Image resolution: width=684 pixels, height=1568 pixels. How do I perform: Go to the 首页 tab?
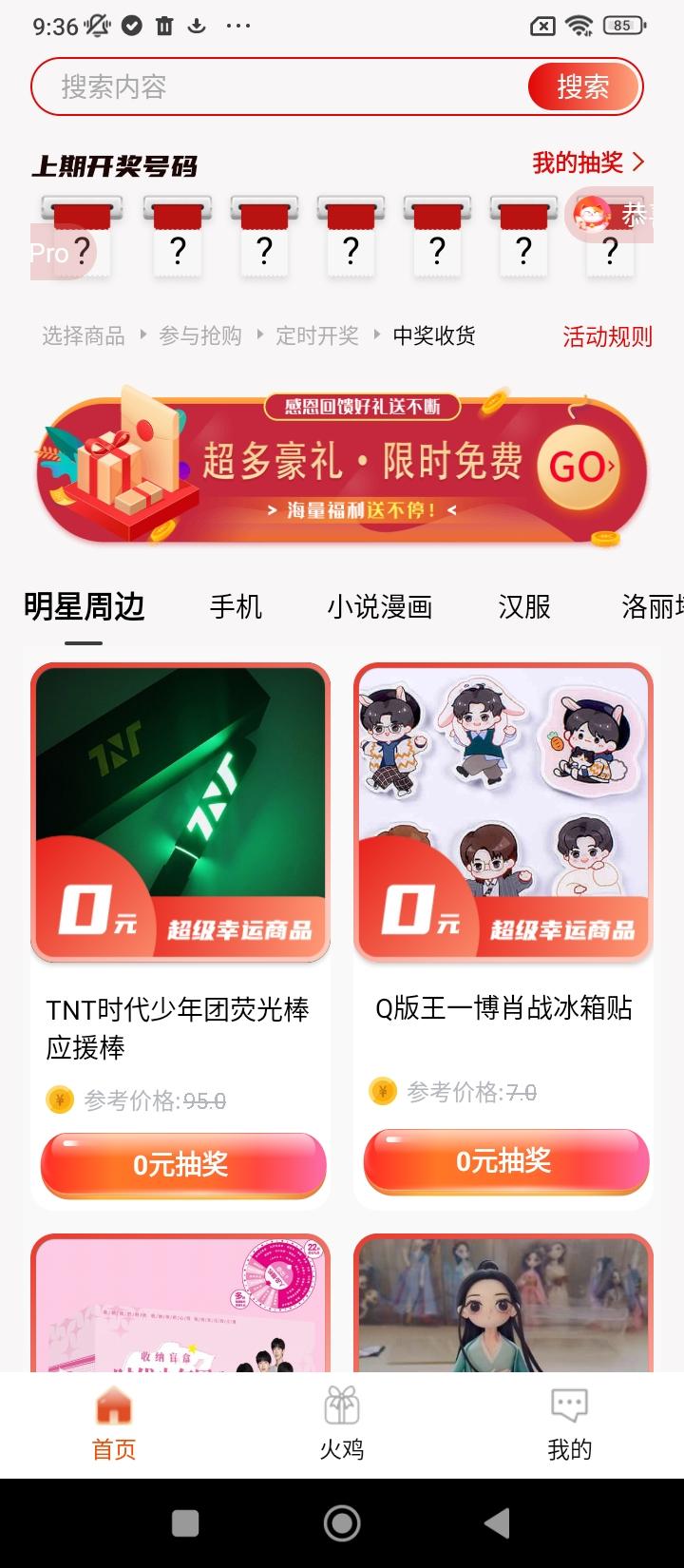(x=114, y=1425)
